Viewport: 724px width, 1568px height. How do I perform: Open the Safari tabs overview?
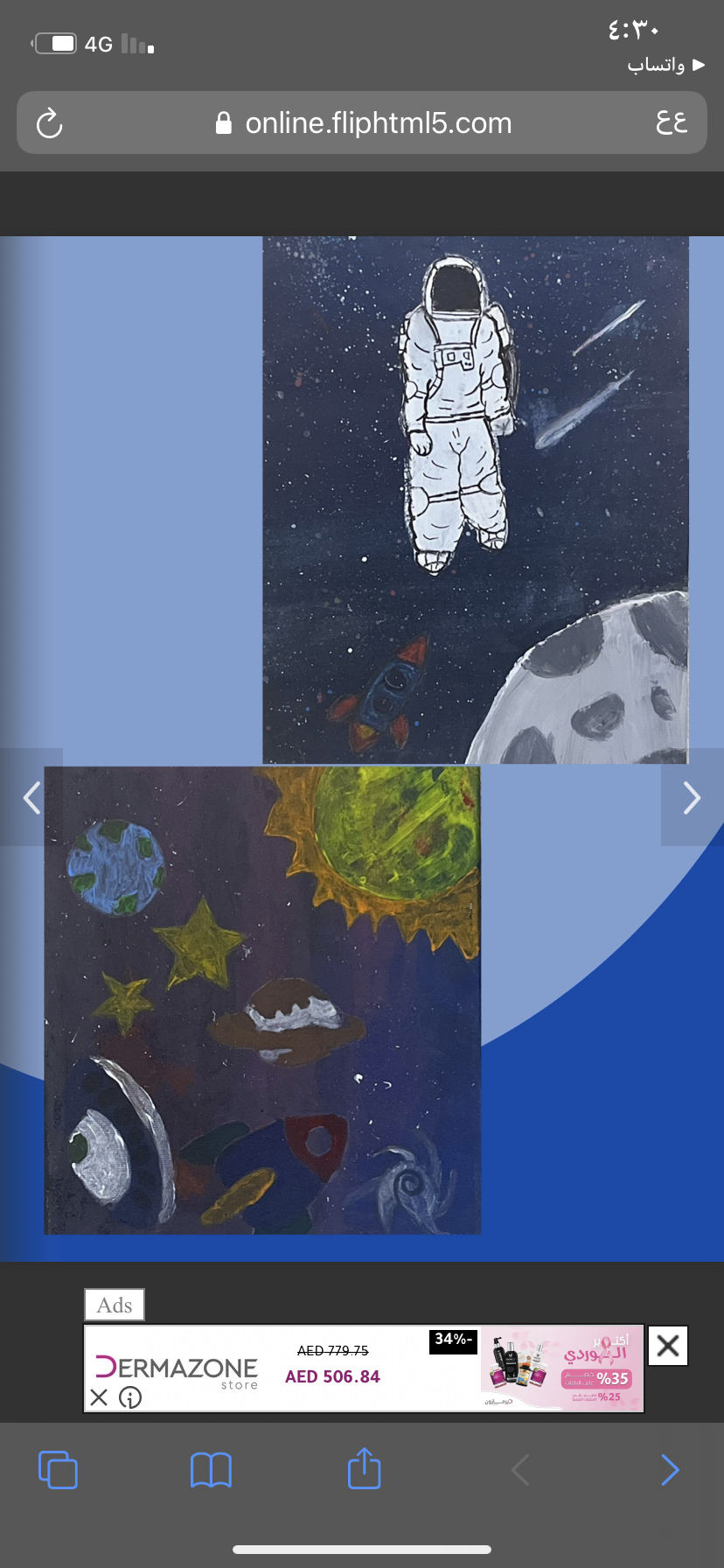58,1470
